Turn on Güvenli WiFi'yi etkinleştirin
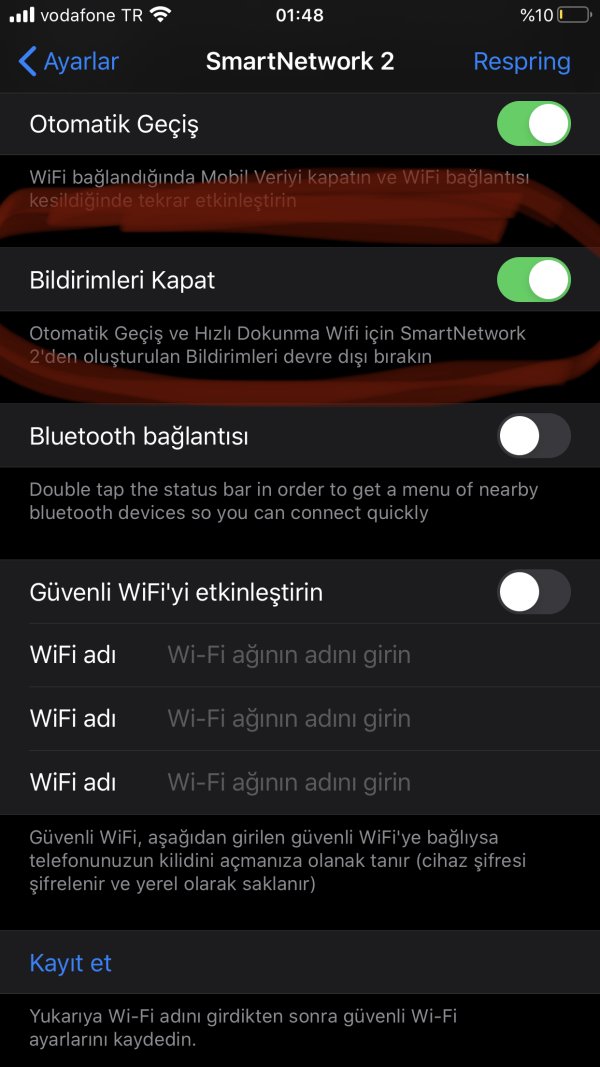Viewport: 600px width, 1067px height. point(533,592)
